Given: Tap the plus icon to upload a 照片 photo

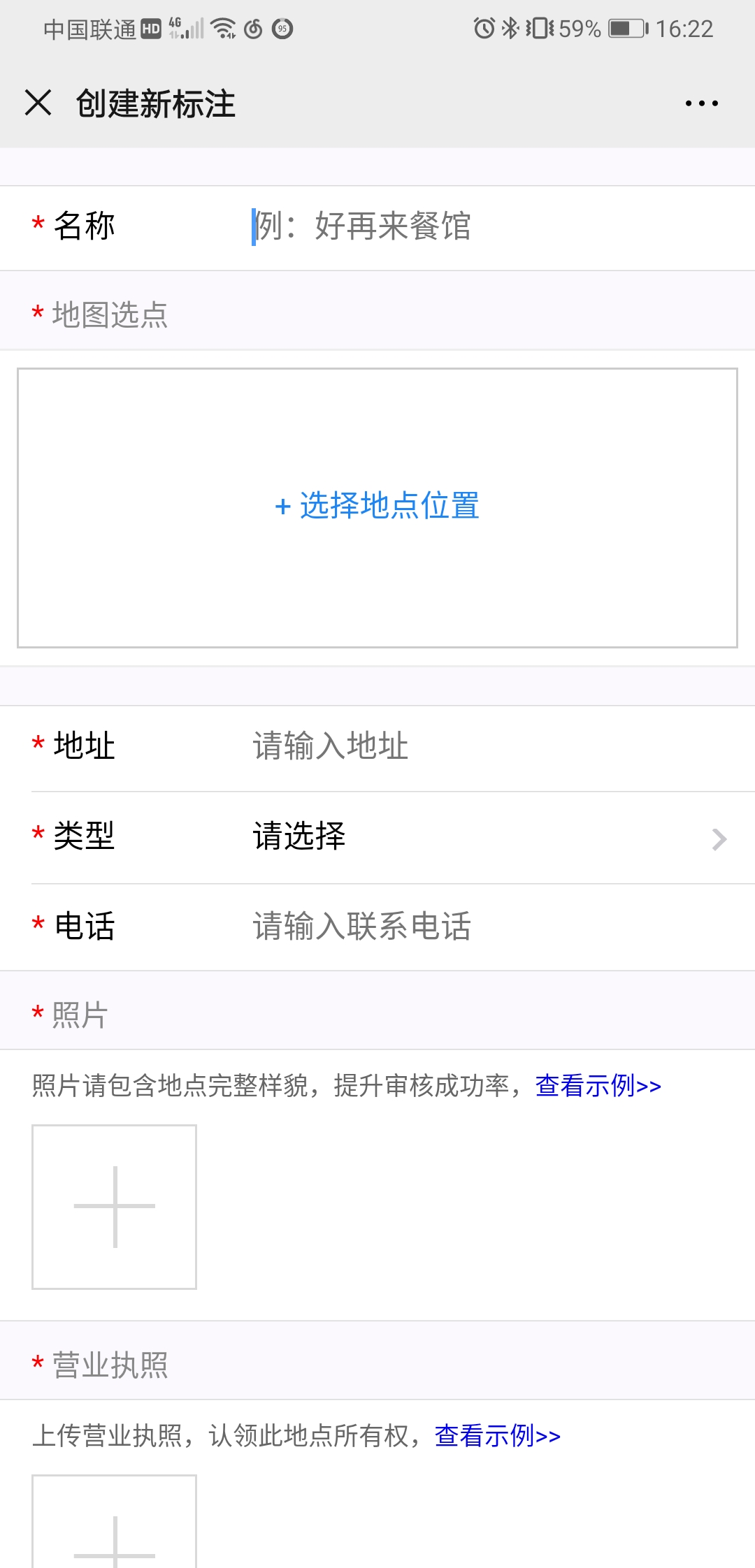Looking at the screenshot, I should click(x=115, y=1205).
